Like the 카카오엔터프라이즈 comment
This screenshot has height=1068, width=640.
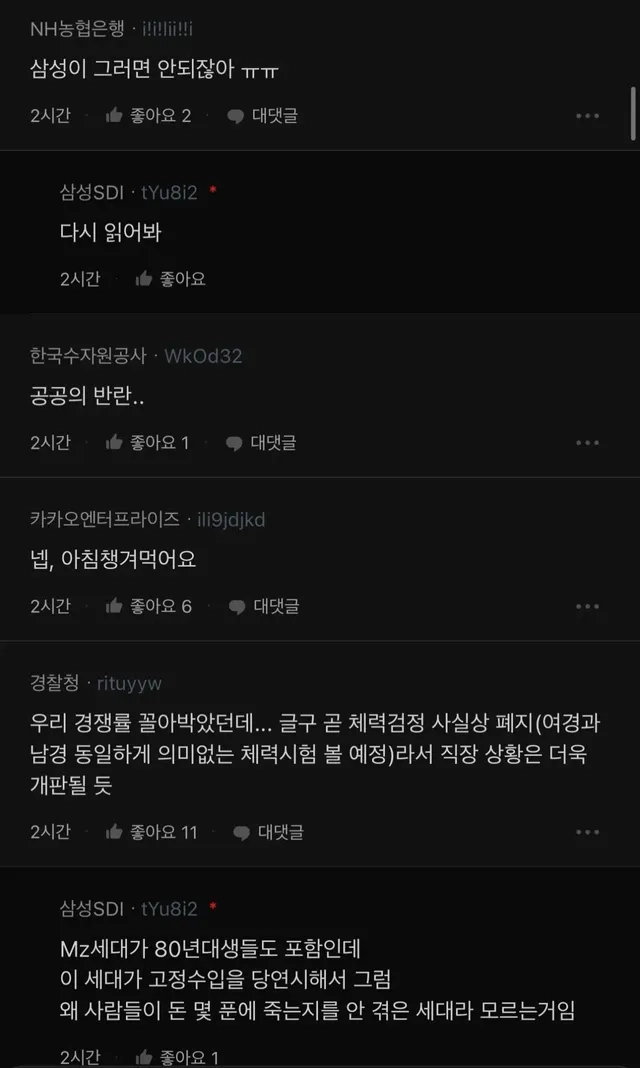148,605
